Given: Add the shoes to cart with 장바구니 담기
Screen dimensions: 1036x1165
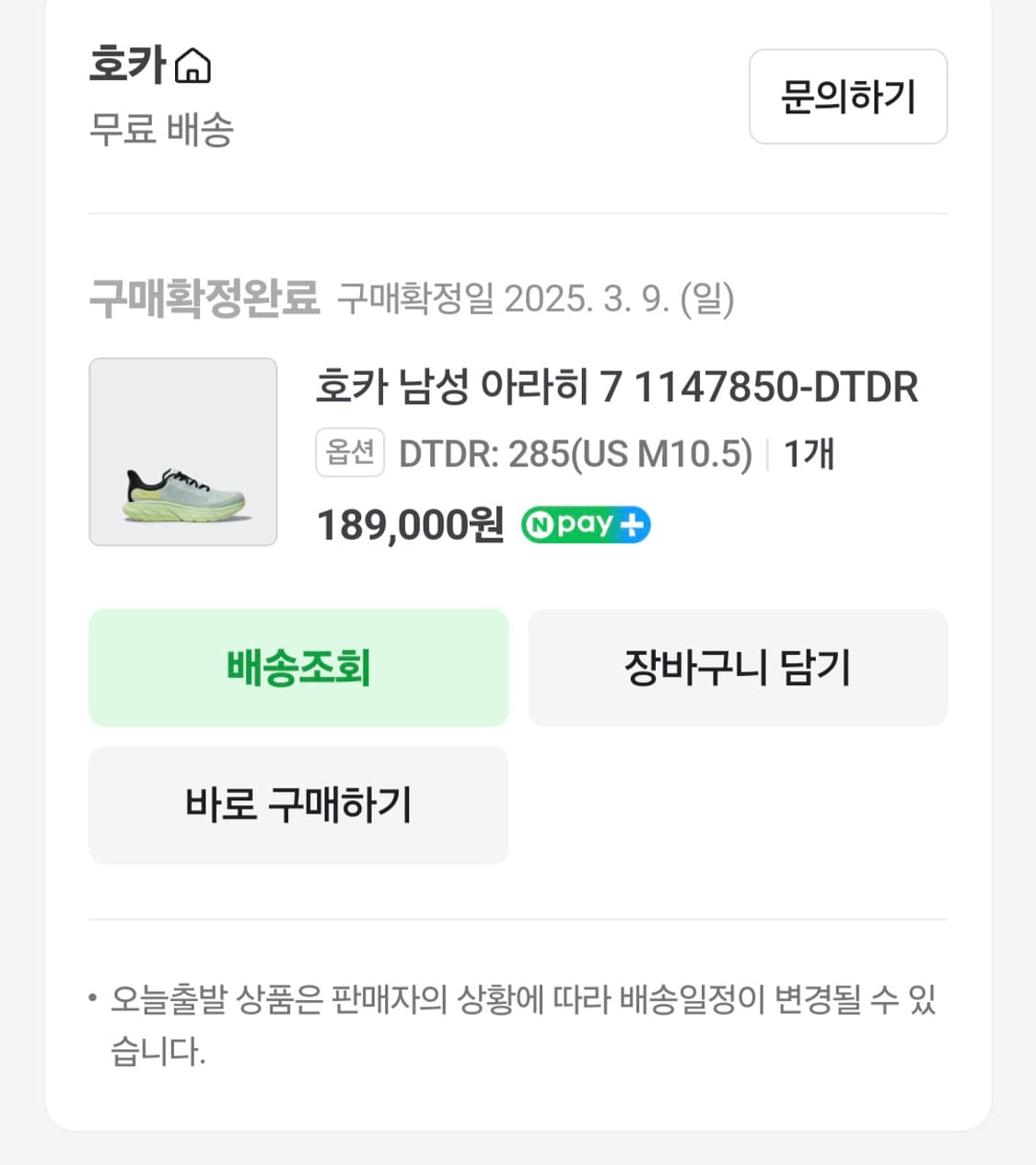Looking at the screenshot, I should click(x=737, y=668).
